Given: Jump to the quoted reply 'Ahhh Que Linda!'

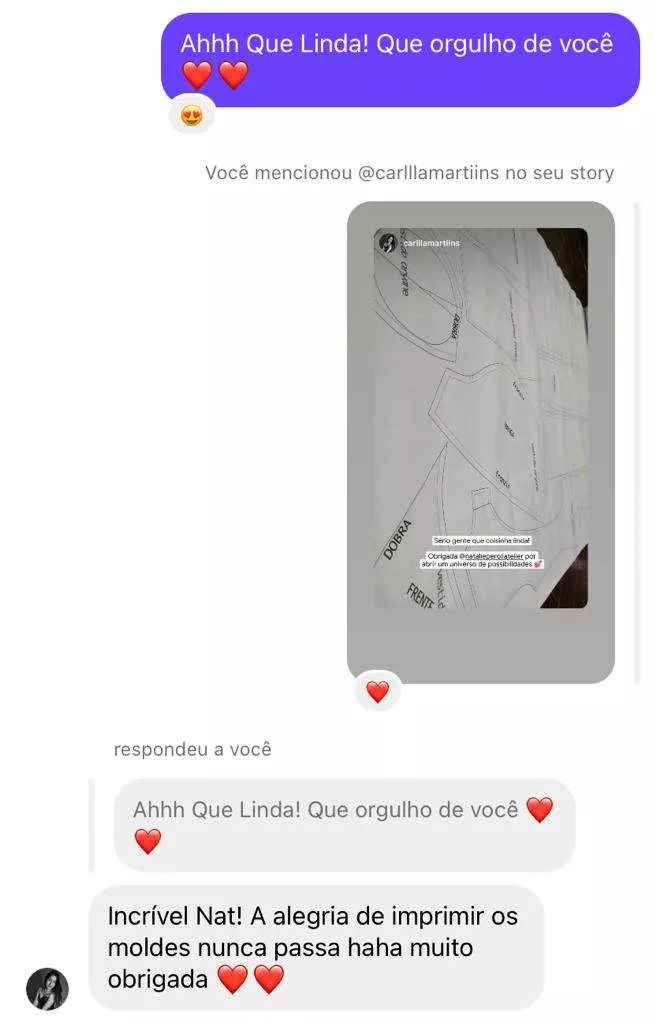Looking at the screenshot, I should [x=343, y=823].
